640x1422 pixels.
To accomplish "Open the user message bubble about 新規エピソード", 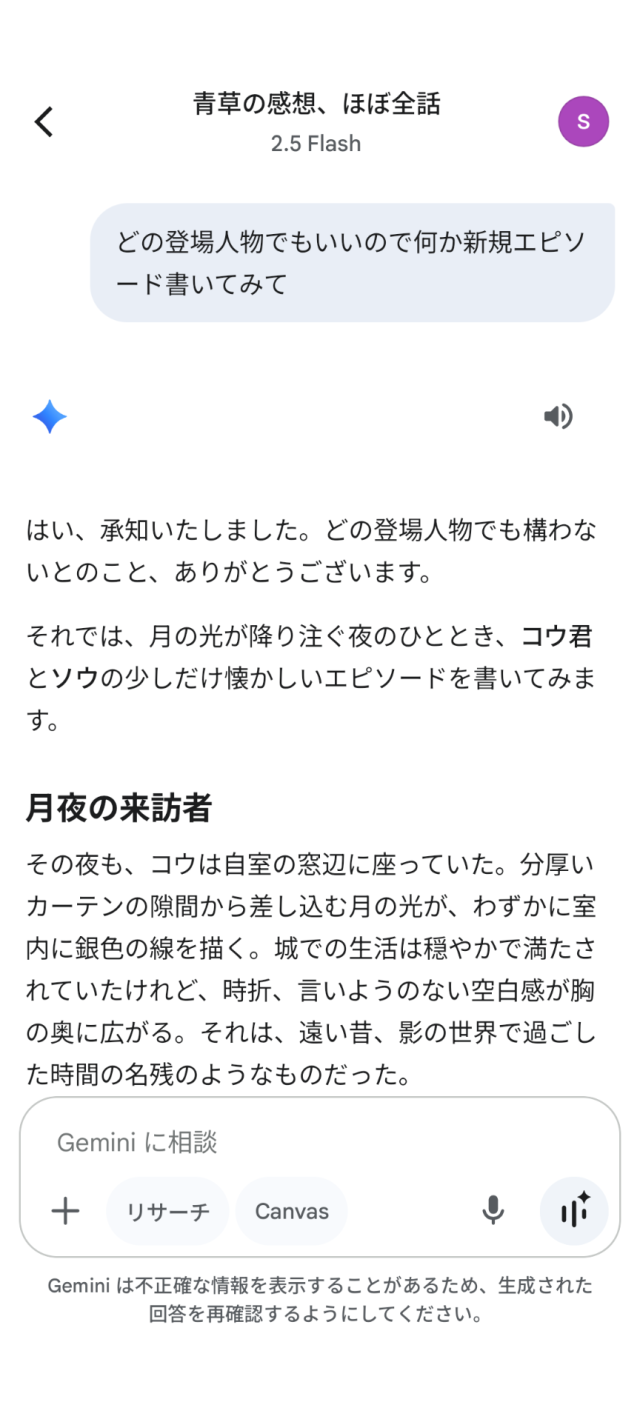I will 352,263.
